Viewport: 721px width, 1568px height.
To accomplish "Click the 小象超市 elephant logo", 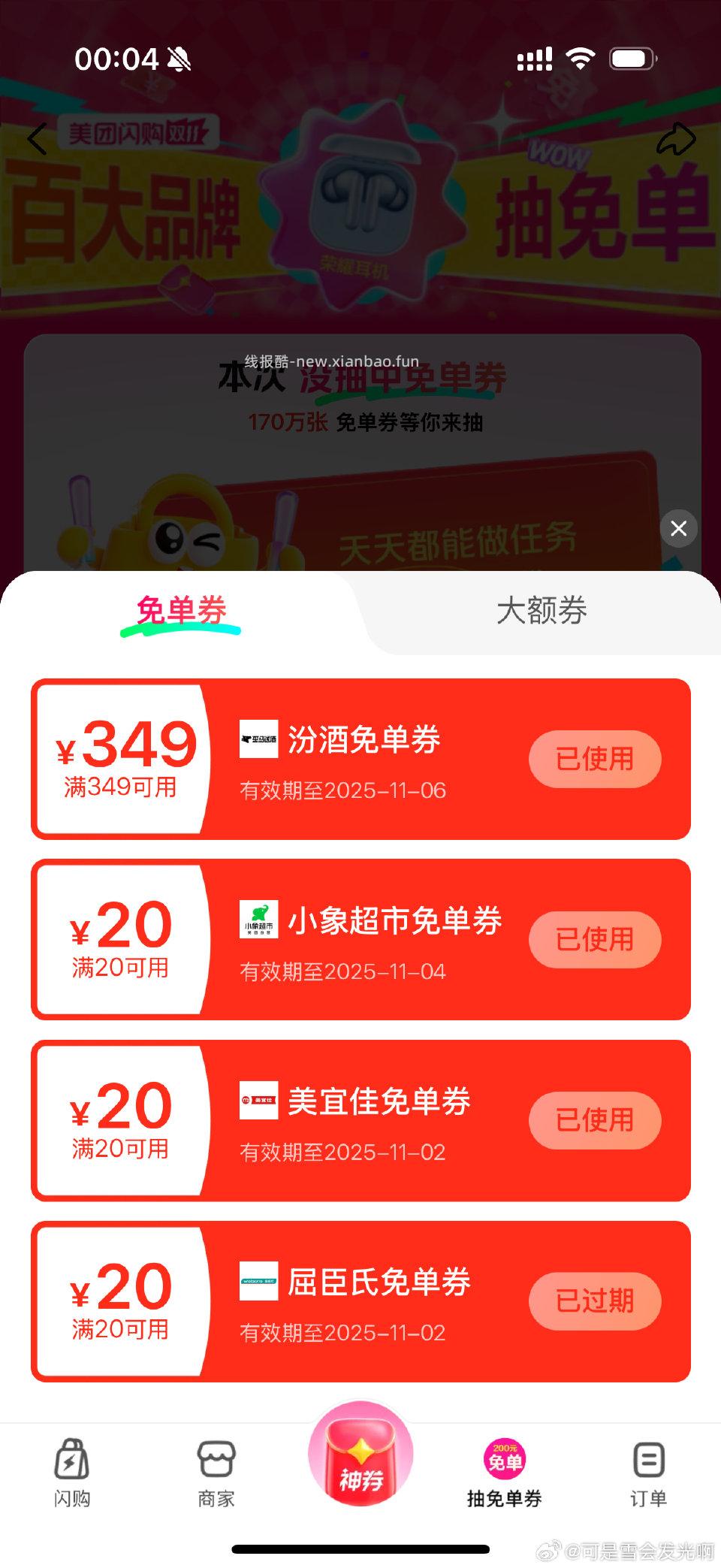I will click(x=258, y=920).
